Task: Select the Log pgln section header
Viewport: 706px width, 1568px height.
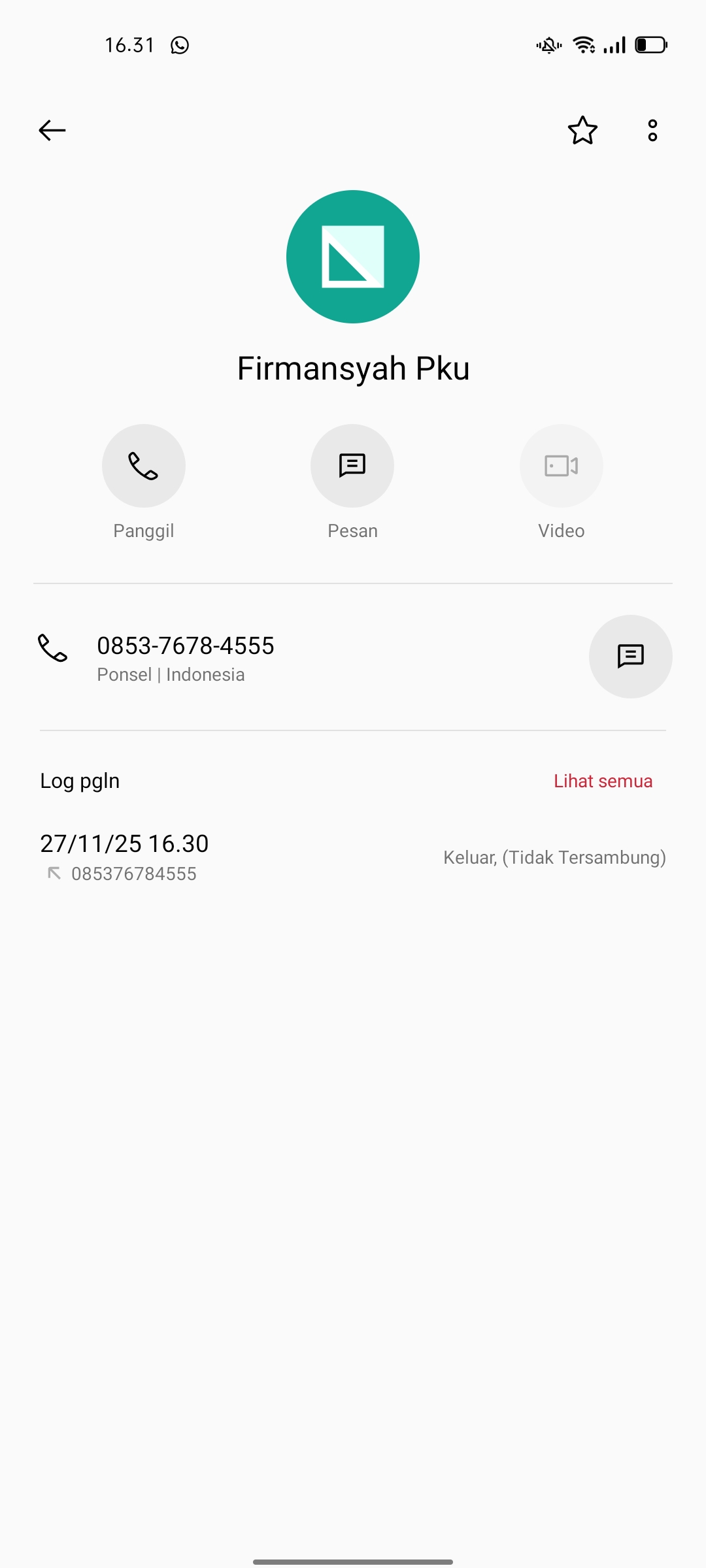Action: [78, 780]
